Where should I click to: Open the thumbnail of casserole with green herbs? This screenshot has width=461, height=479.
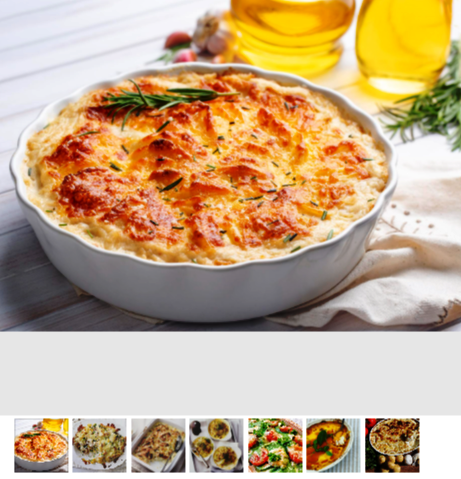tap(100, 445)
